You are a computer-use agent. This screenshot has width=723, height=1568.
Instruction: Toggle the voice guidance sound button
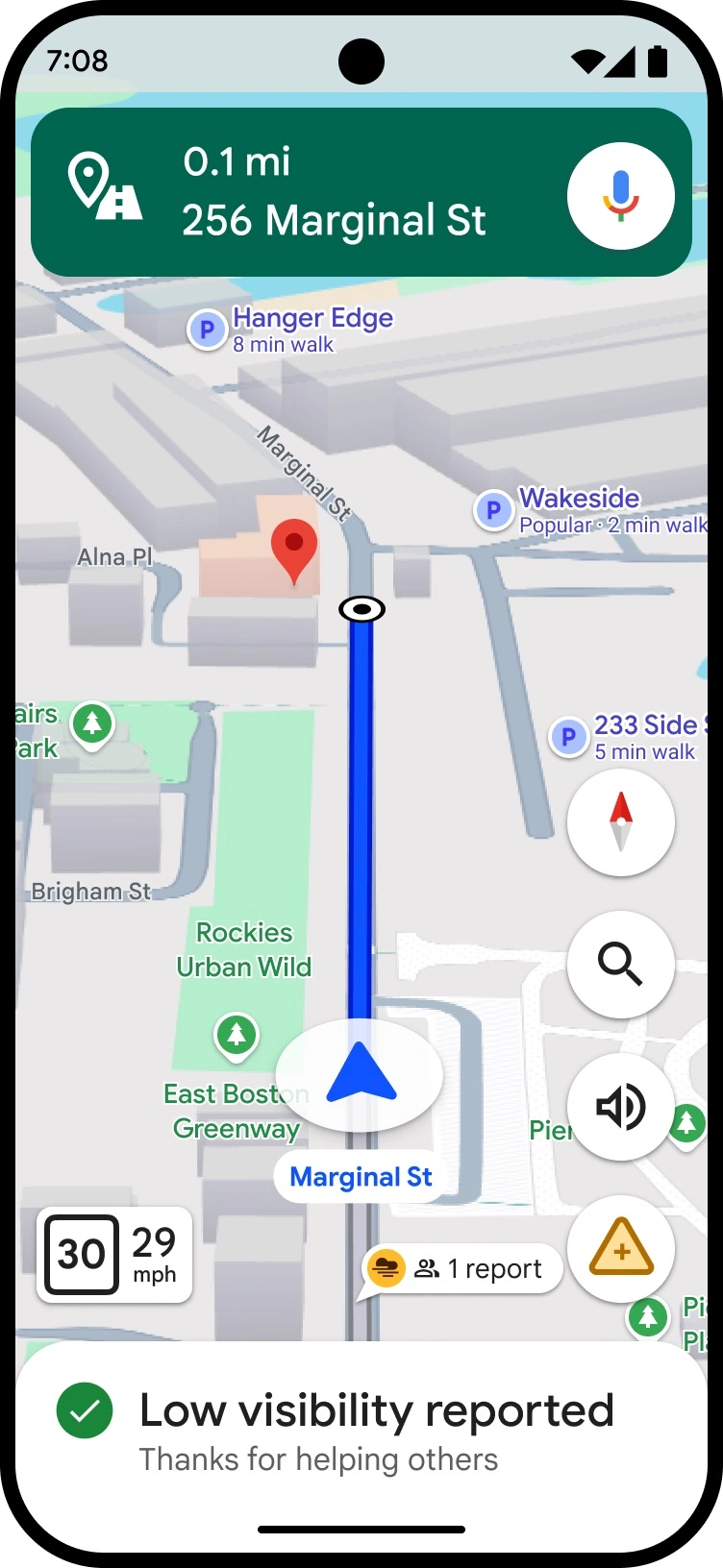pyautogui.click(x=620, y=1107)
